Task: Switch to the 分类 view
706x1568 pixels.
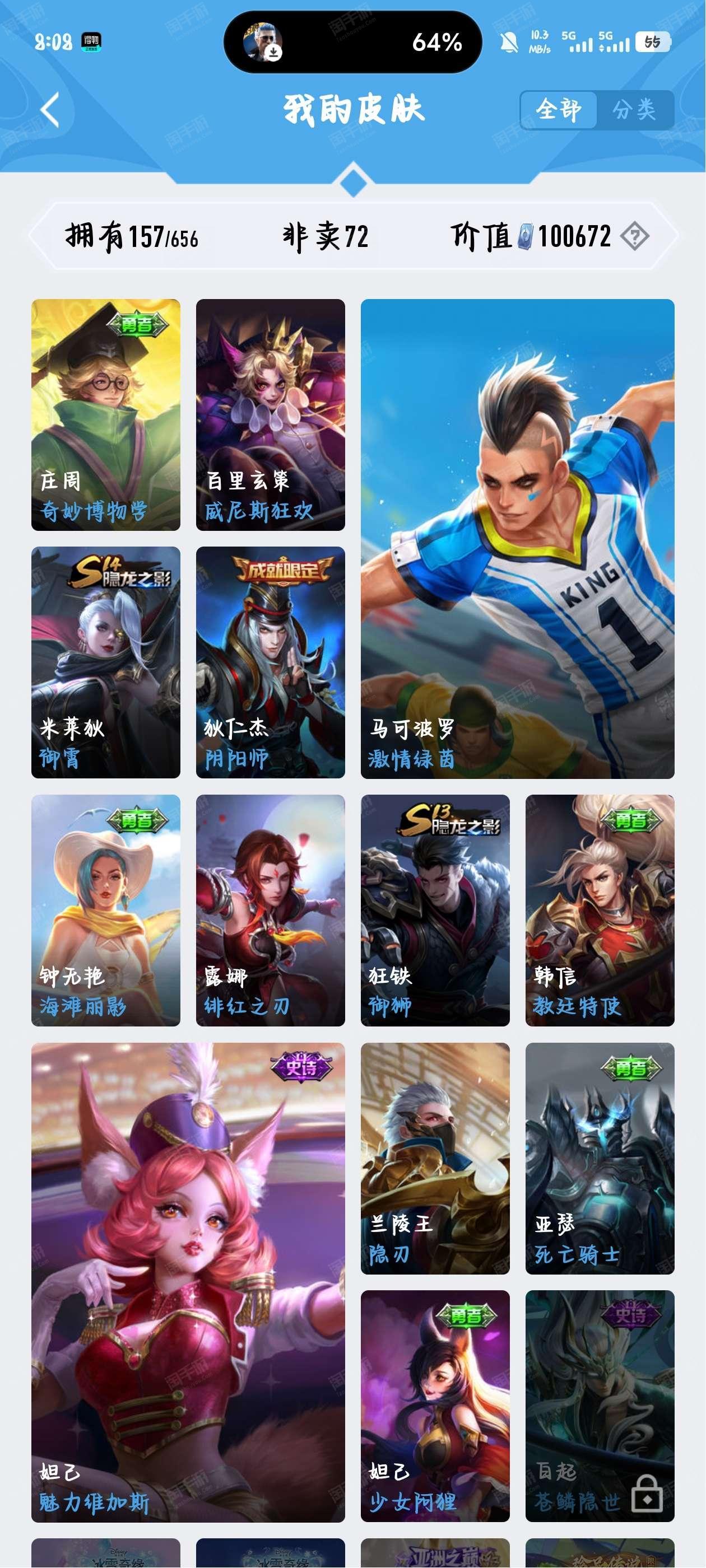Action: (634, 110)
